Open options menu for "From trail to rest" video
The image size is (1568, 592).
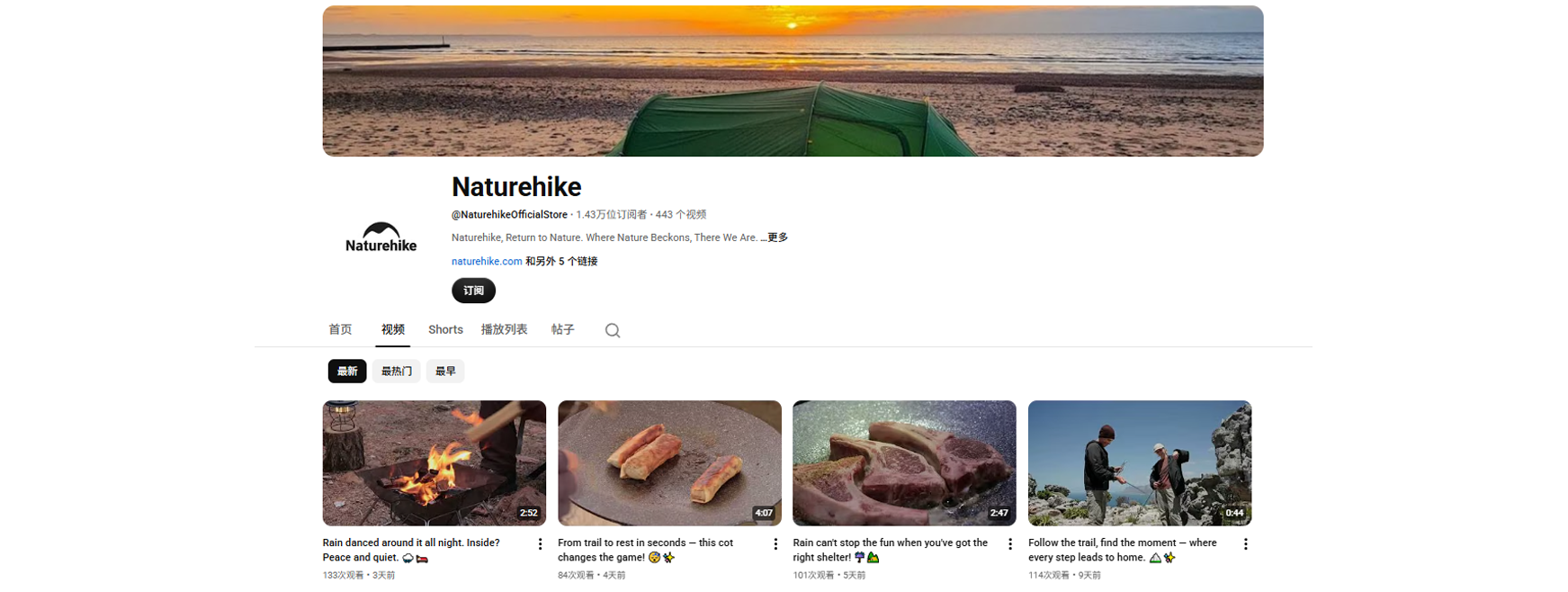[x=775, y=544]
